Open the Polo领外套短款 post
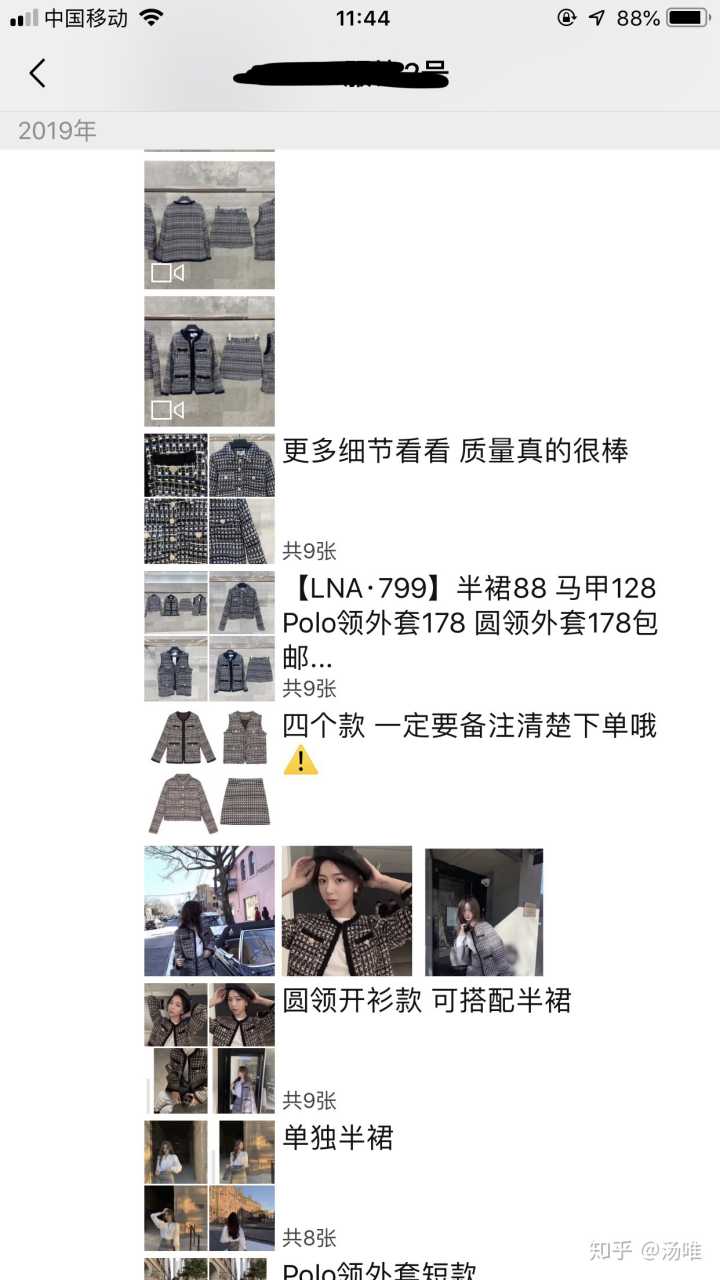 click(x=379, y=1270)
